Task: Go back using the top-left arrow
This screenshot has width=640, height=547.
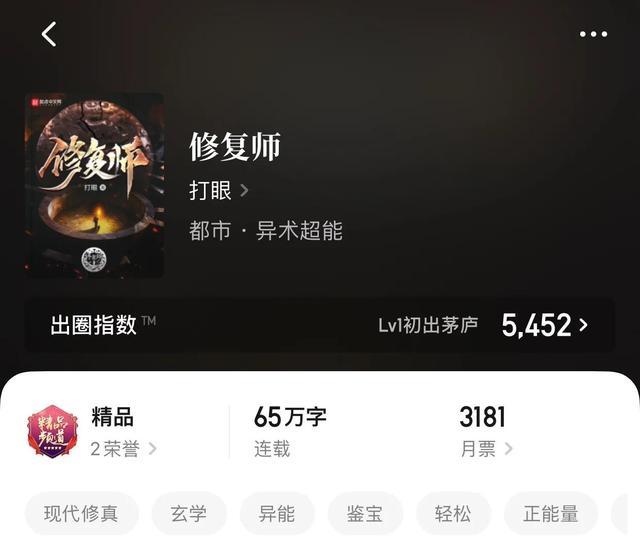Action: [x=49, y=34]
